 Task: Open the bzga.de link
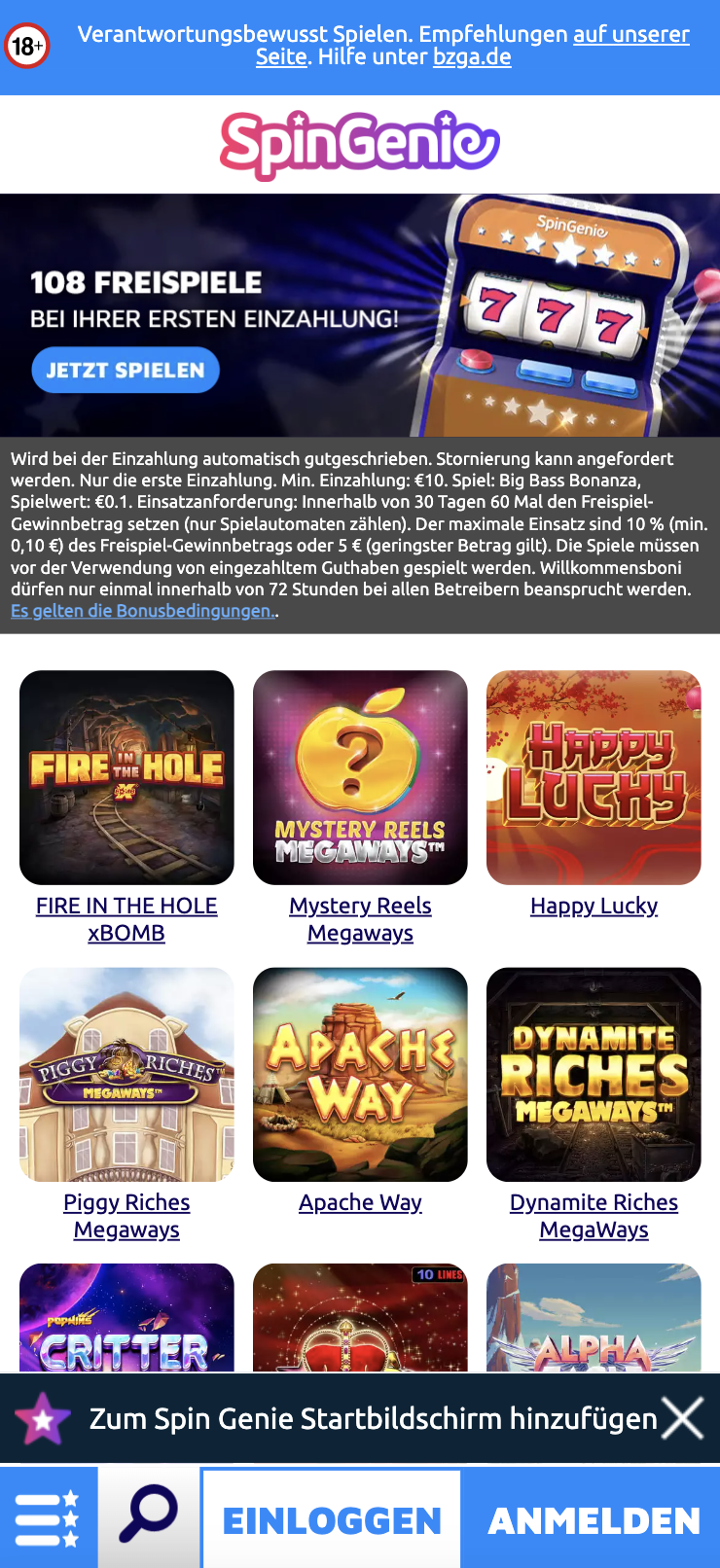pyautogui.click(x=472, y=57)
